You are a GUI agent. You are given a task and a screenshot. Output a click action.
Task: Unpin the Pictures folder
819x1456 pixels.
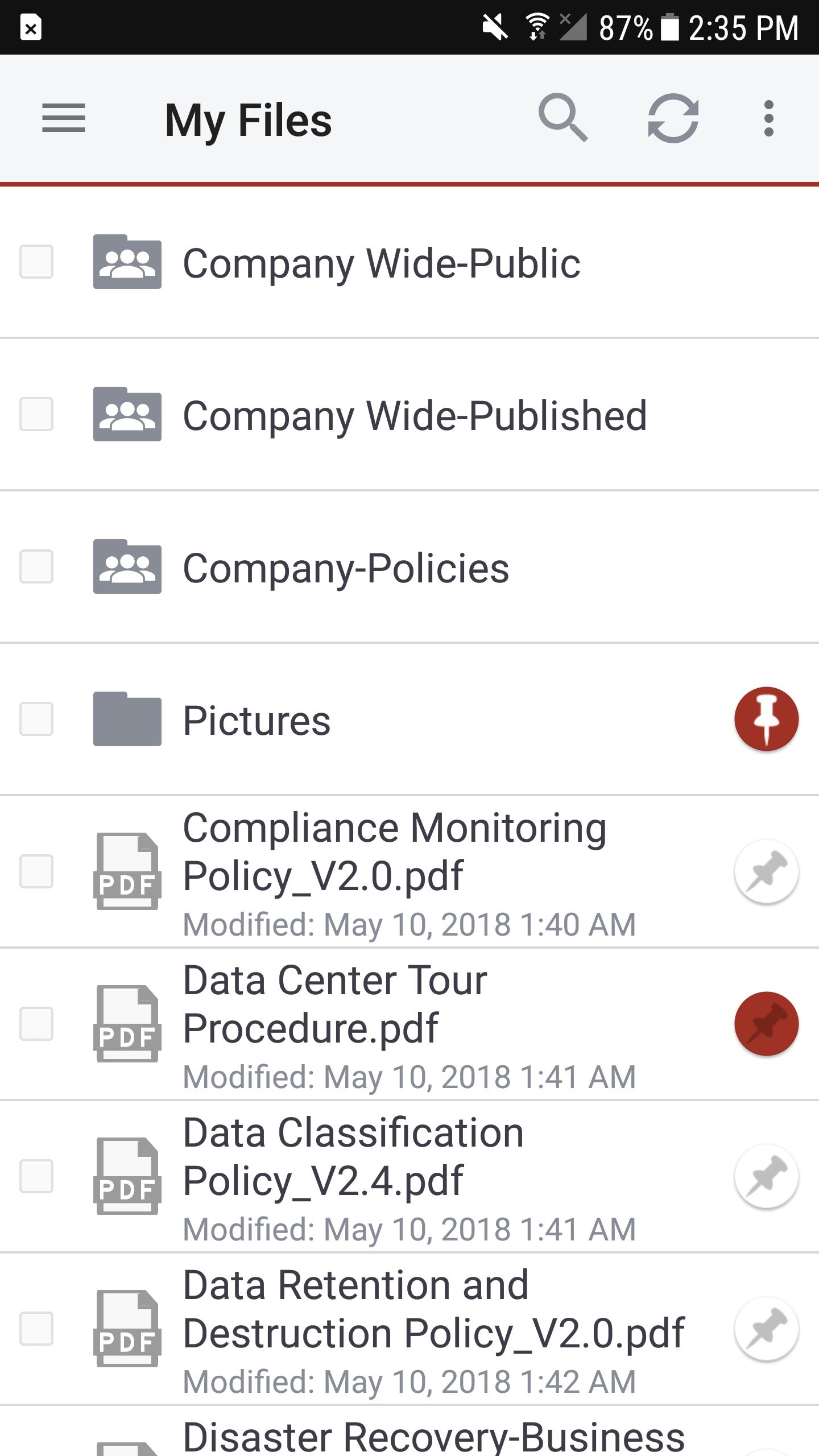point(767,719)
